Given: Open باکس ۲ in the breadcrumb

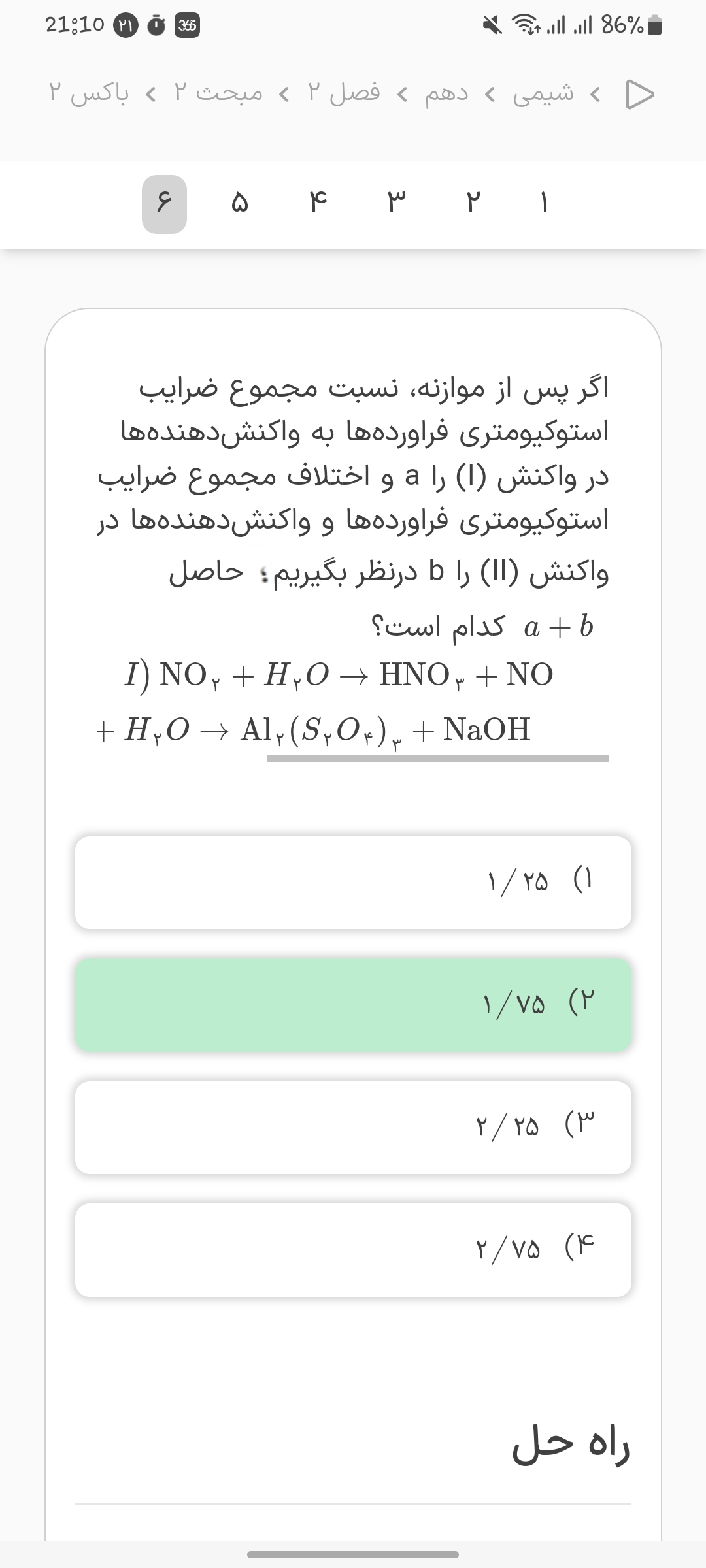Looking at the screenshot, I should pos(89,94).
